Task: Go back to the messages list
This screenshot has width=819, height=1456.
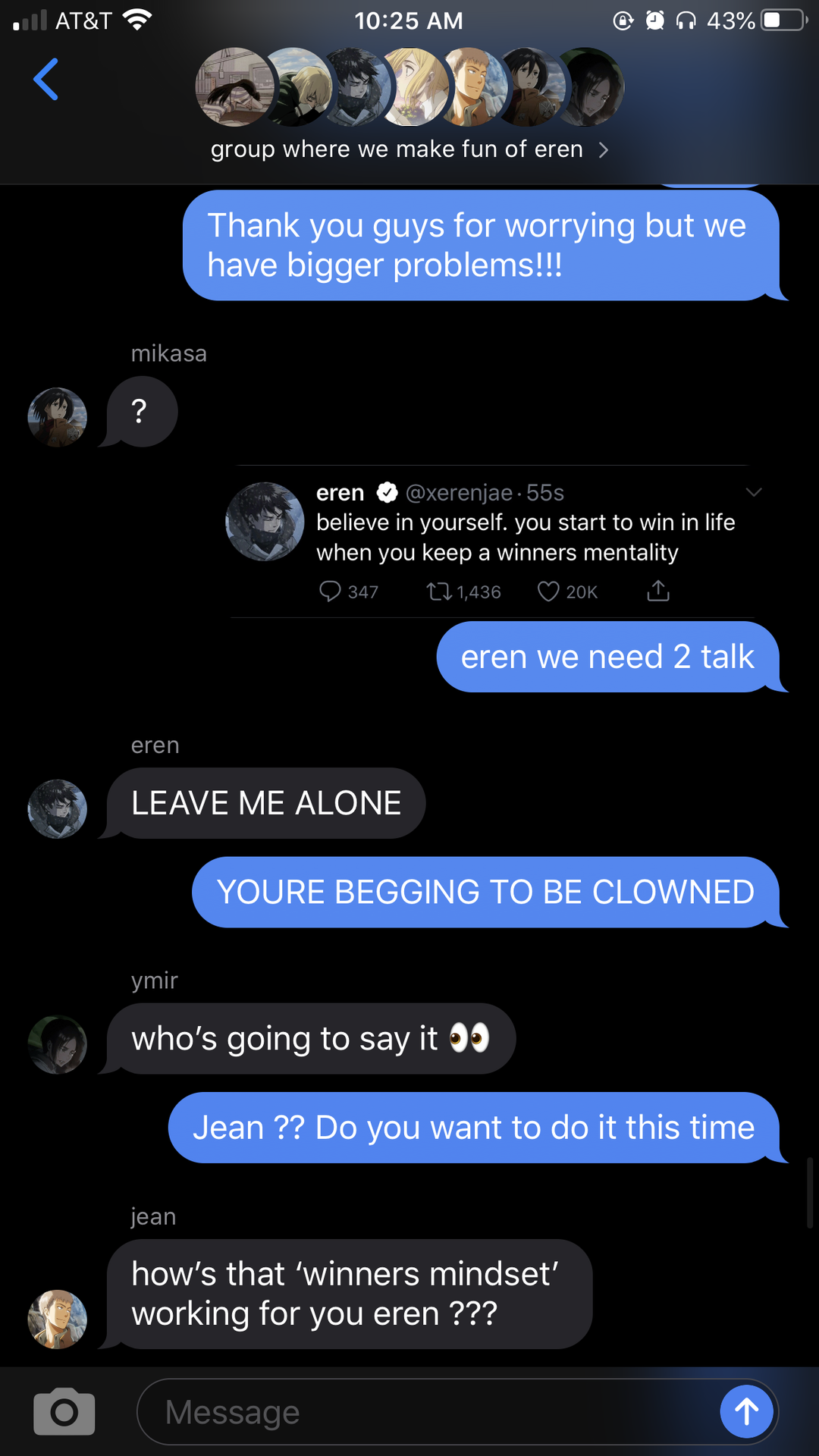Action: (x=46, y=80)
